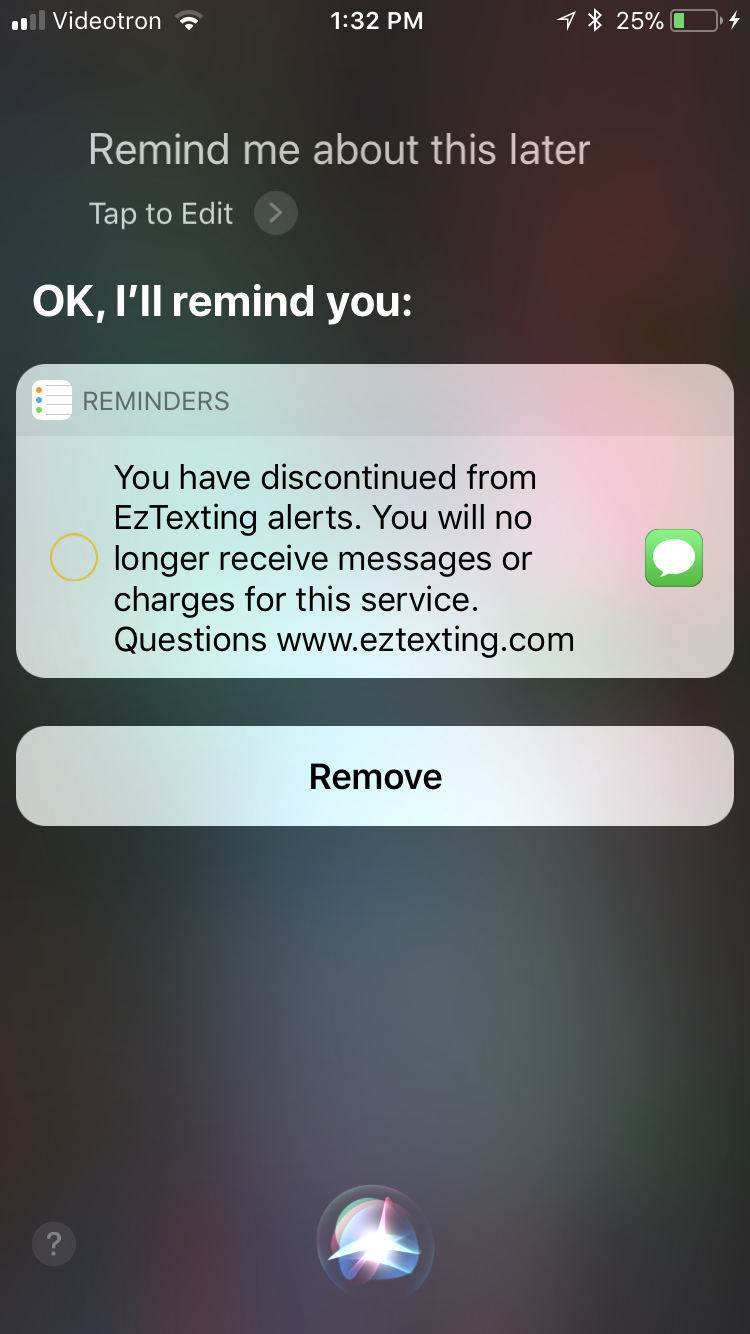Remove the created reminder
Viewport: 750px width, 1334px height.
[375, 776]
